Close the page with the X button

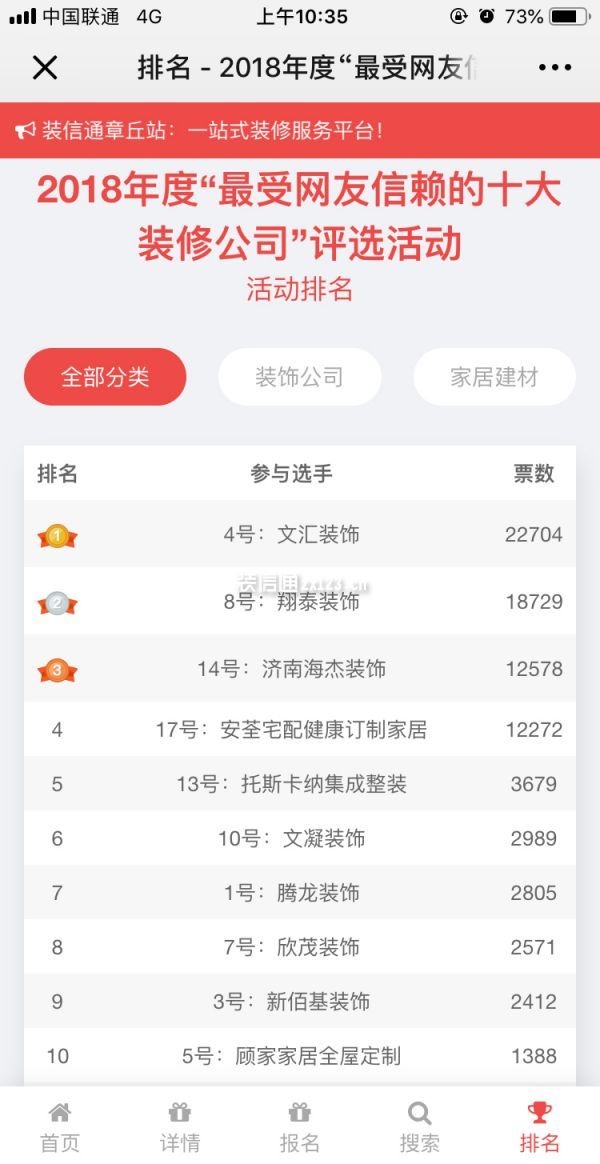[x=45, y=68]
